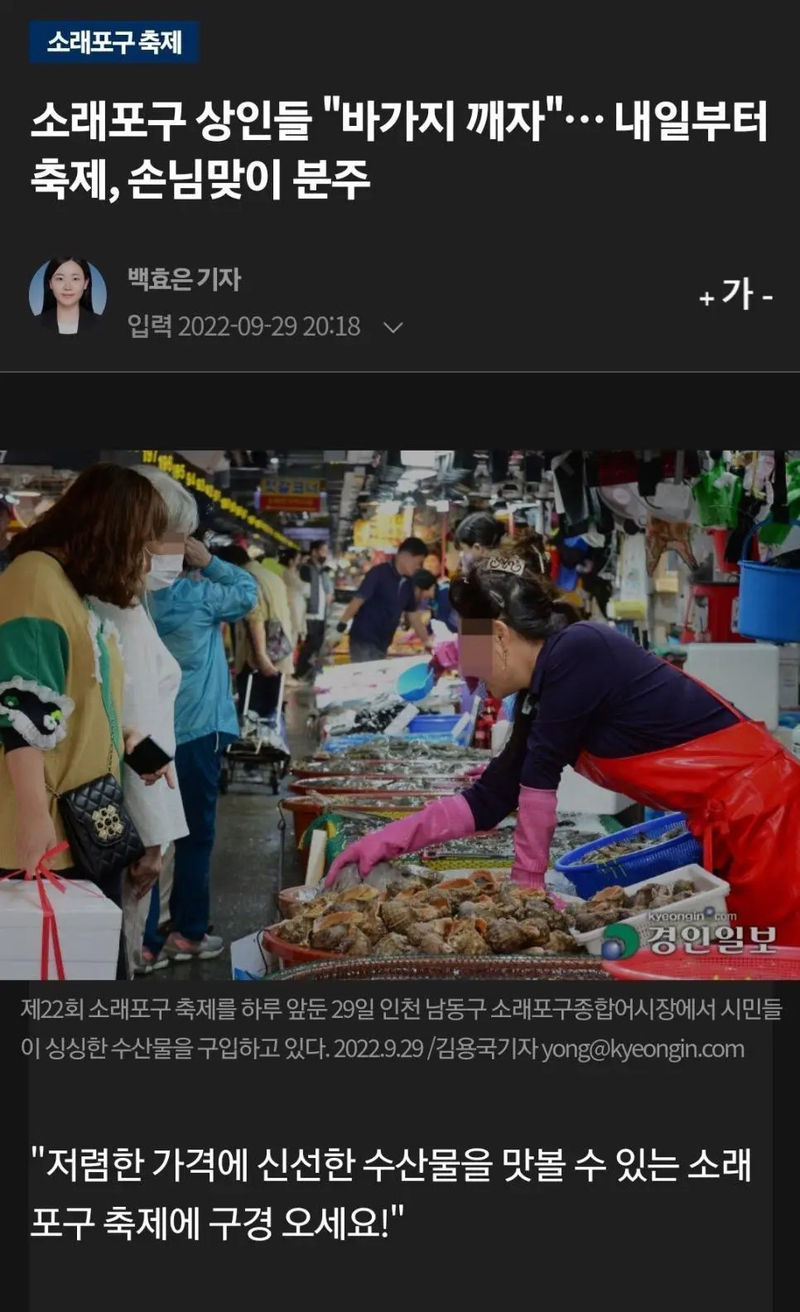The image size is (800, 1312).
Task: Decrease font size with the minus button
Action: [x=767, y=297]
